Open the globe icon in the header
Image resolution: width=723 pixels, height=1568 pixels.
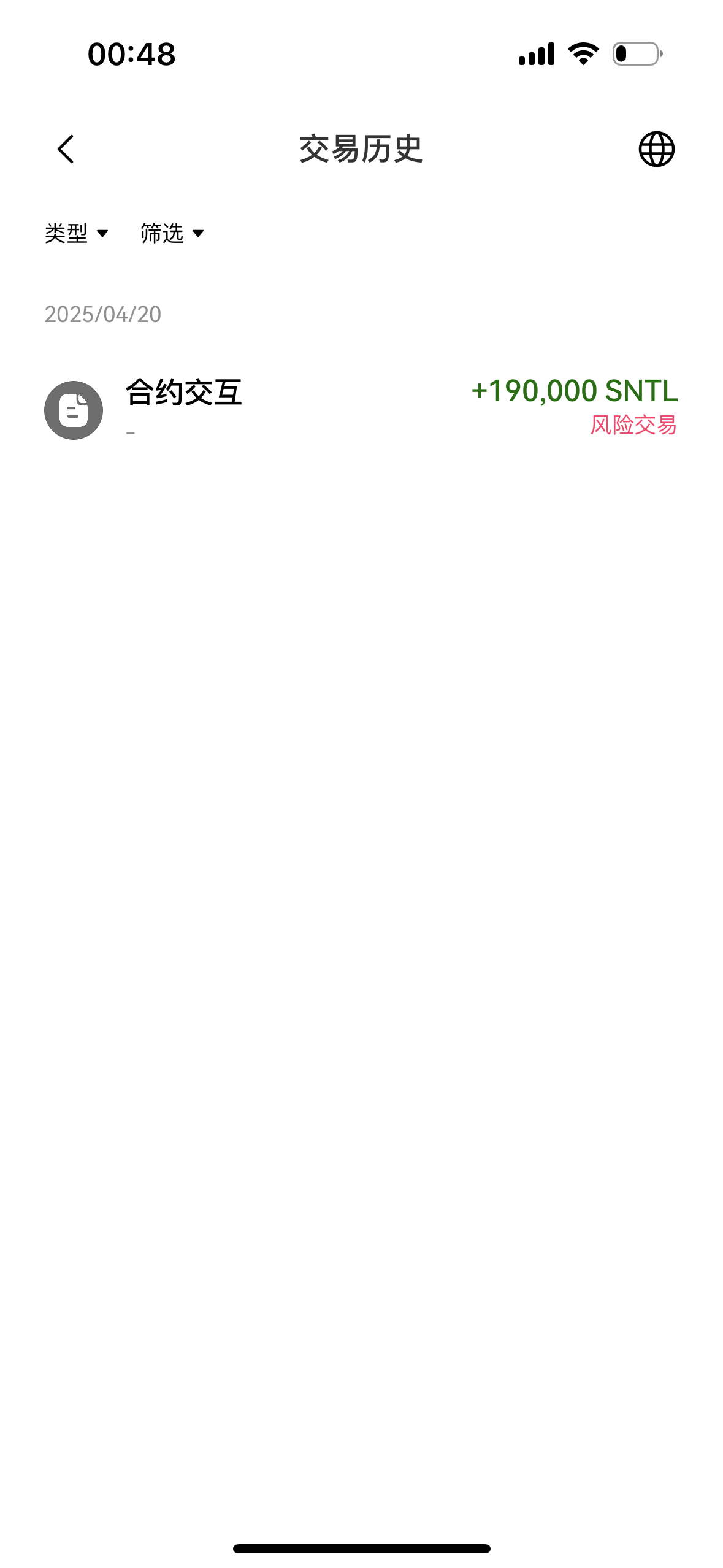656,149
